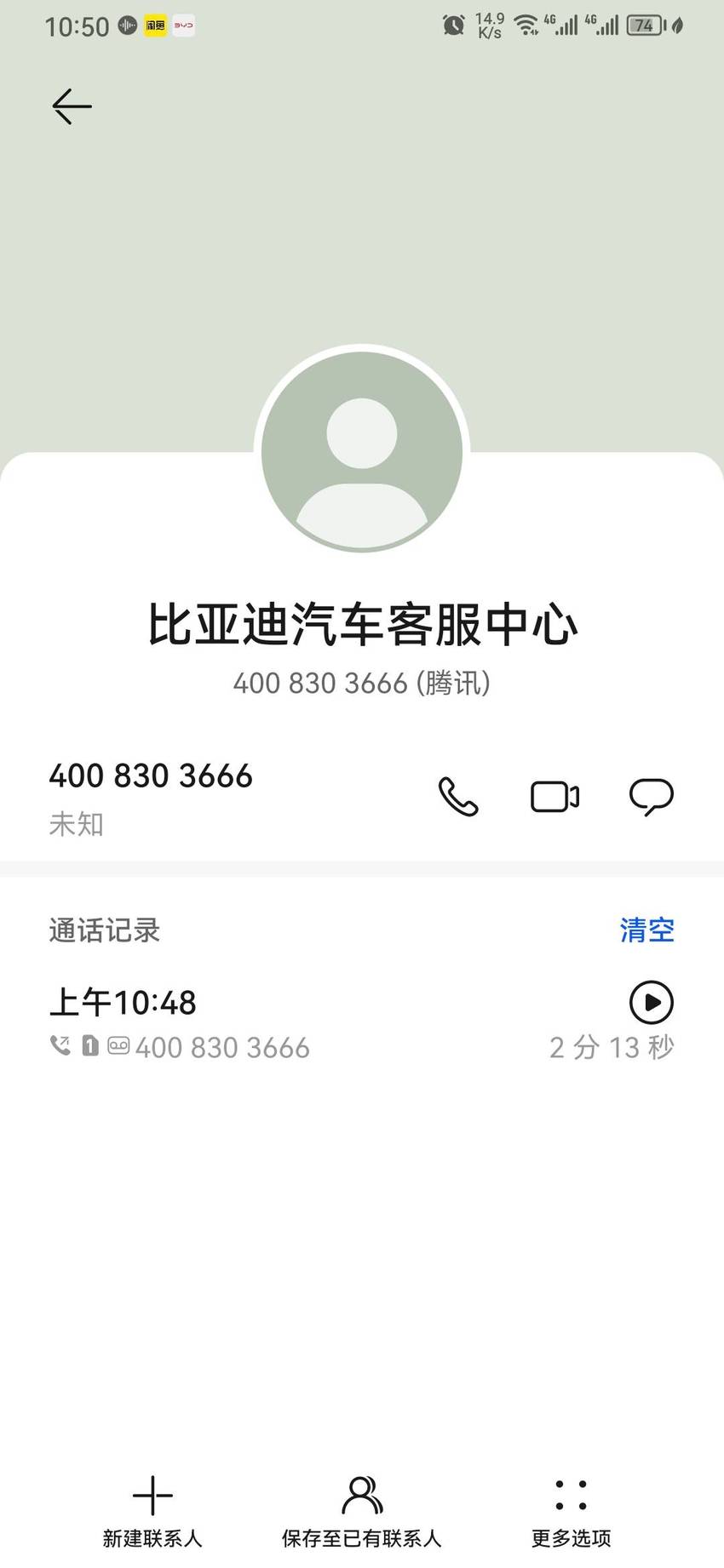
Task: Start a video call with this number
Action: coord(554,797)
